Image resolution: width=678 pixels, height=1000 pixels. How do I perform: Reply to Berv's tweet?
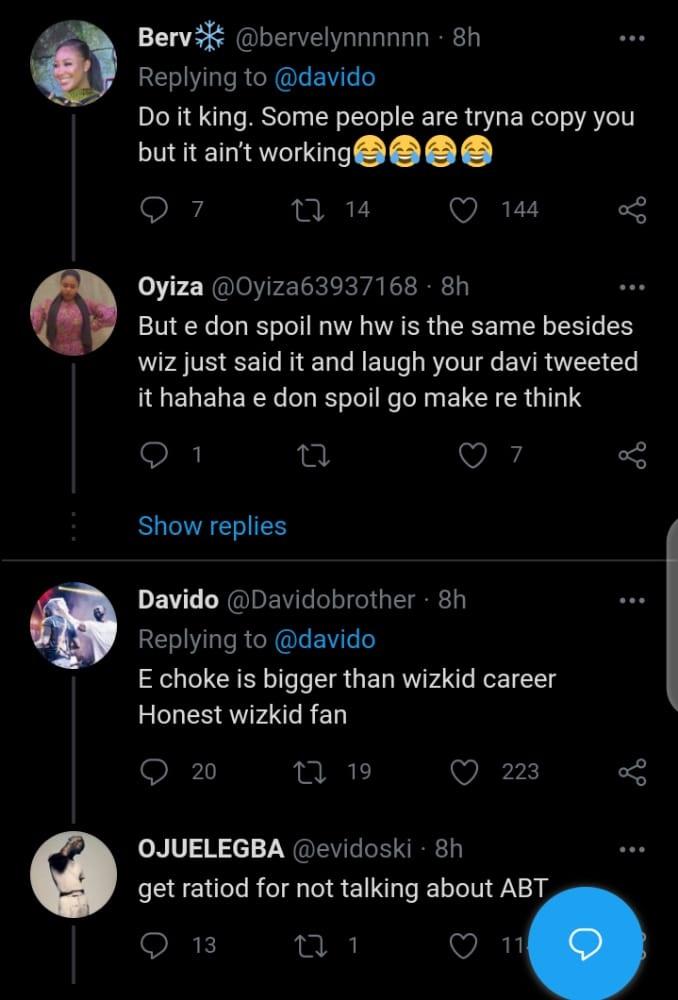click(x=153, y=209)
